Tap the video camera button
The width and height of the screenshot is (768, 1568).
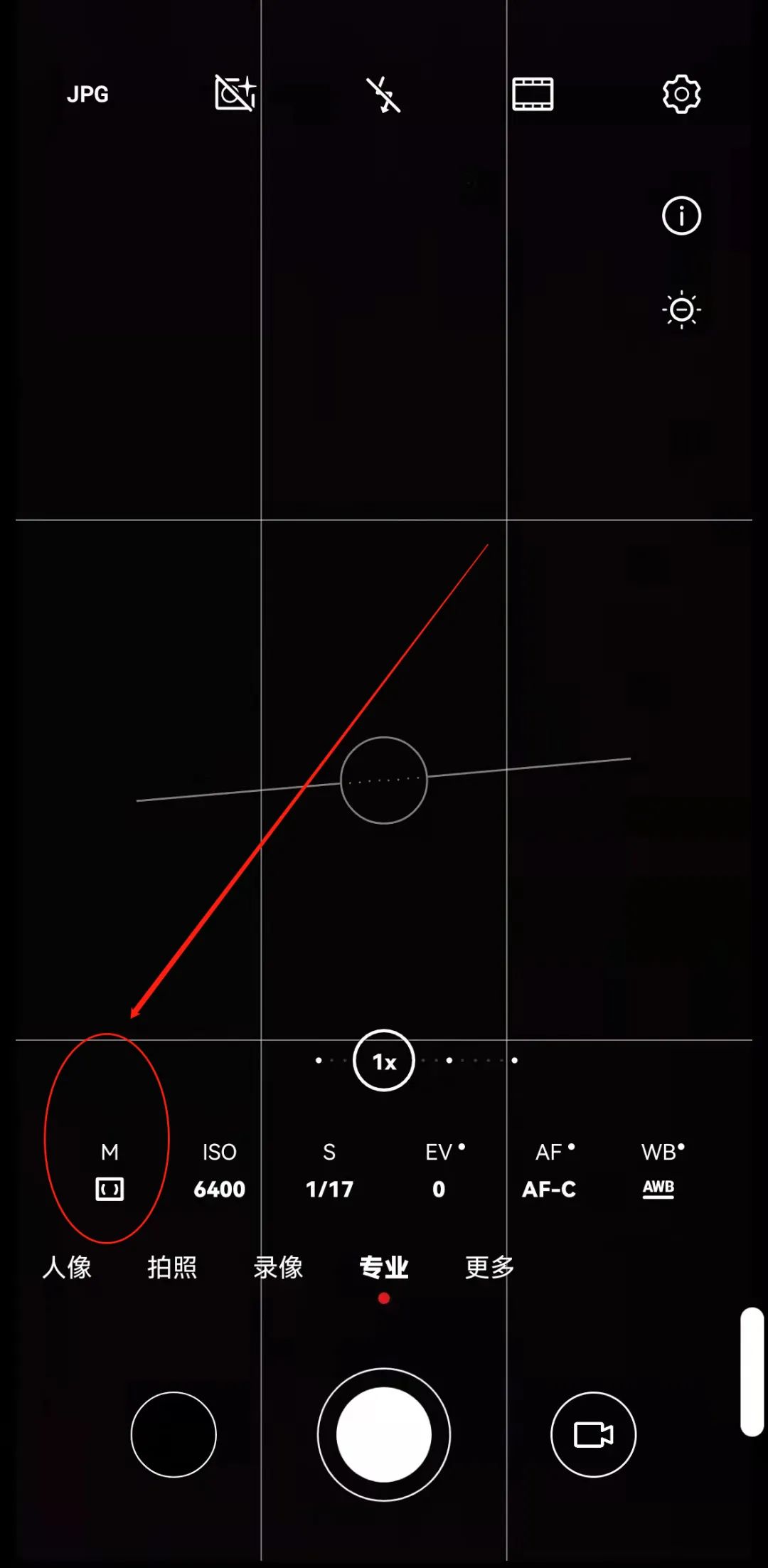tap(593, 1434)
